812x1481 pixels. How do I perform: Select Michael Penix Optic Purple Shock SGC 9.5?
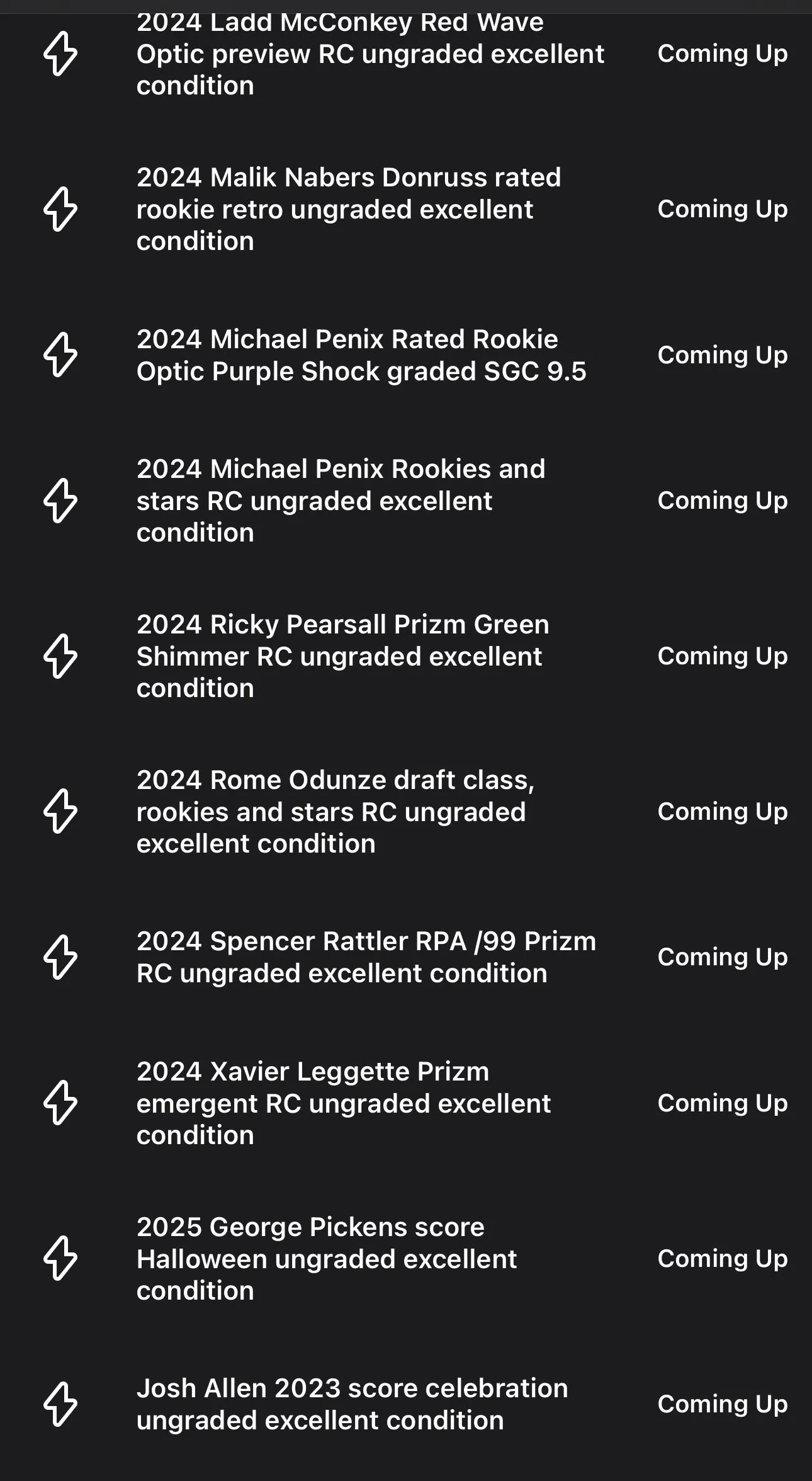pyautogui.click(x=406, y=355)
